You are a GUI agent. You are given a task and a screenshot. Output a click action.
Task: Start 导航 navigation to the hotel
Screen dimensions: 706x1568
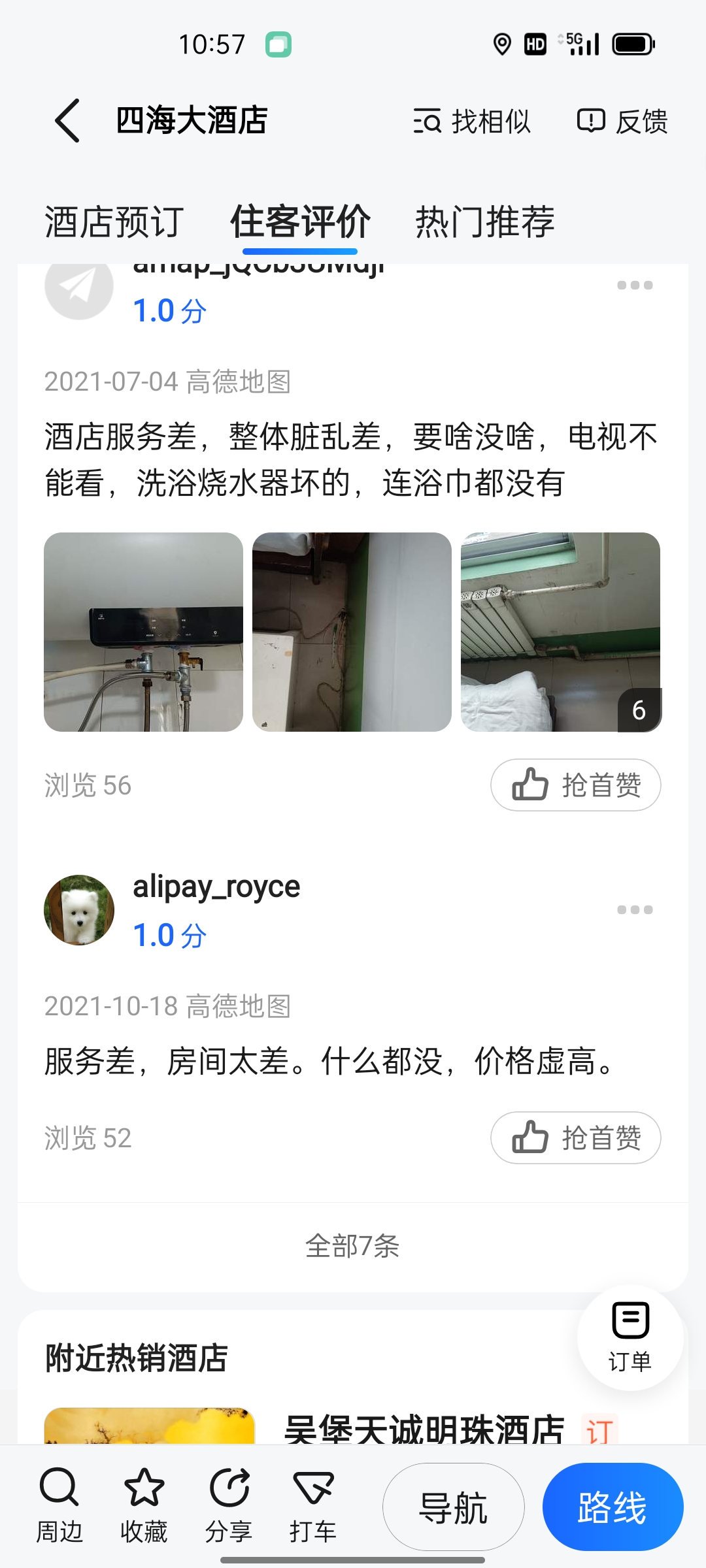pos(453,1507)
